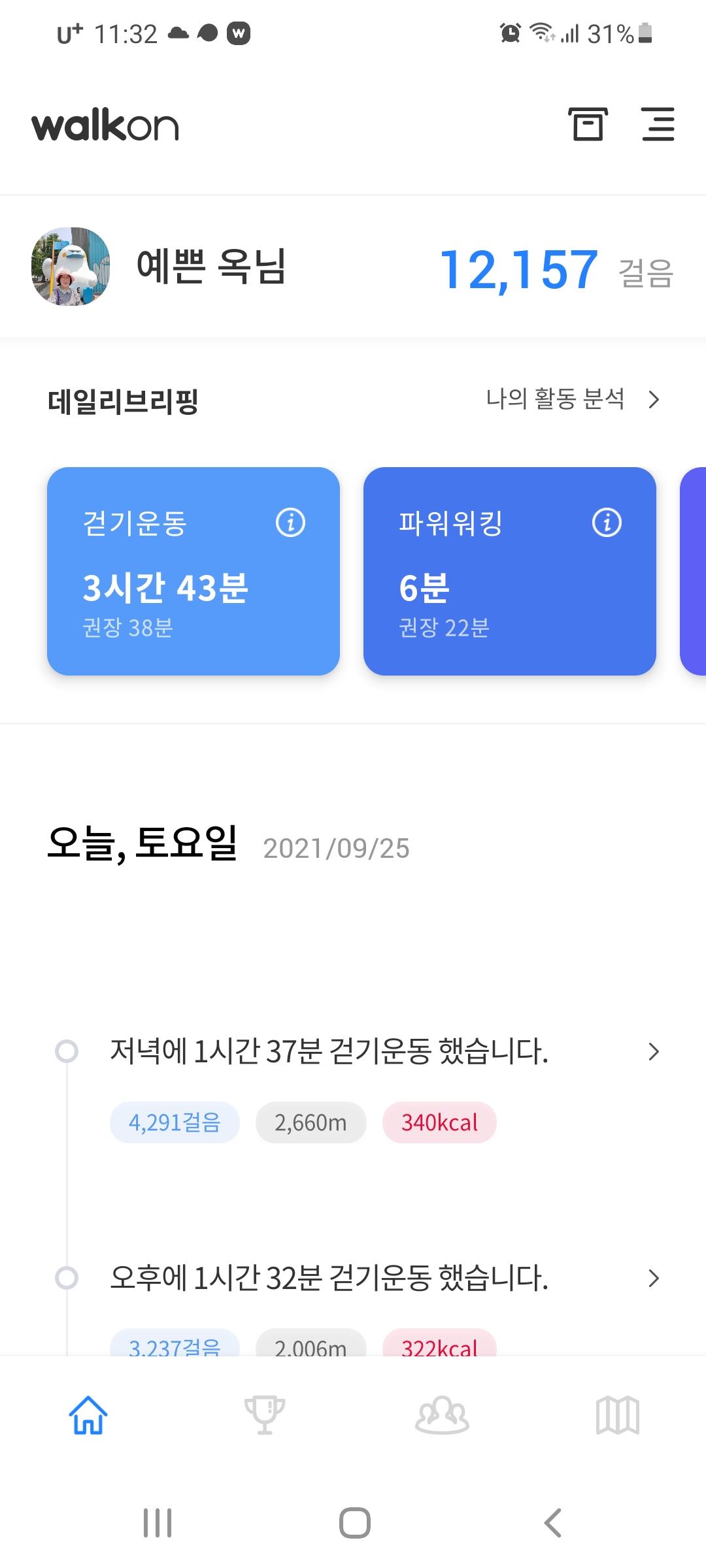Switch to the home tab
Viewport: 706px width, 1568px height.
pyautogui.click(x=88, y=1414)
